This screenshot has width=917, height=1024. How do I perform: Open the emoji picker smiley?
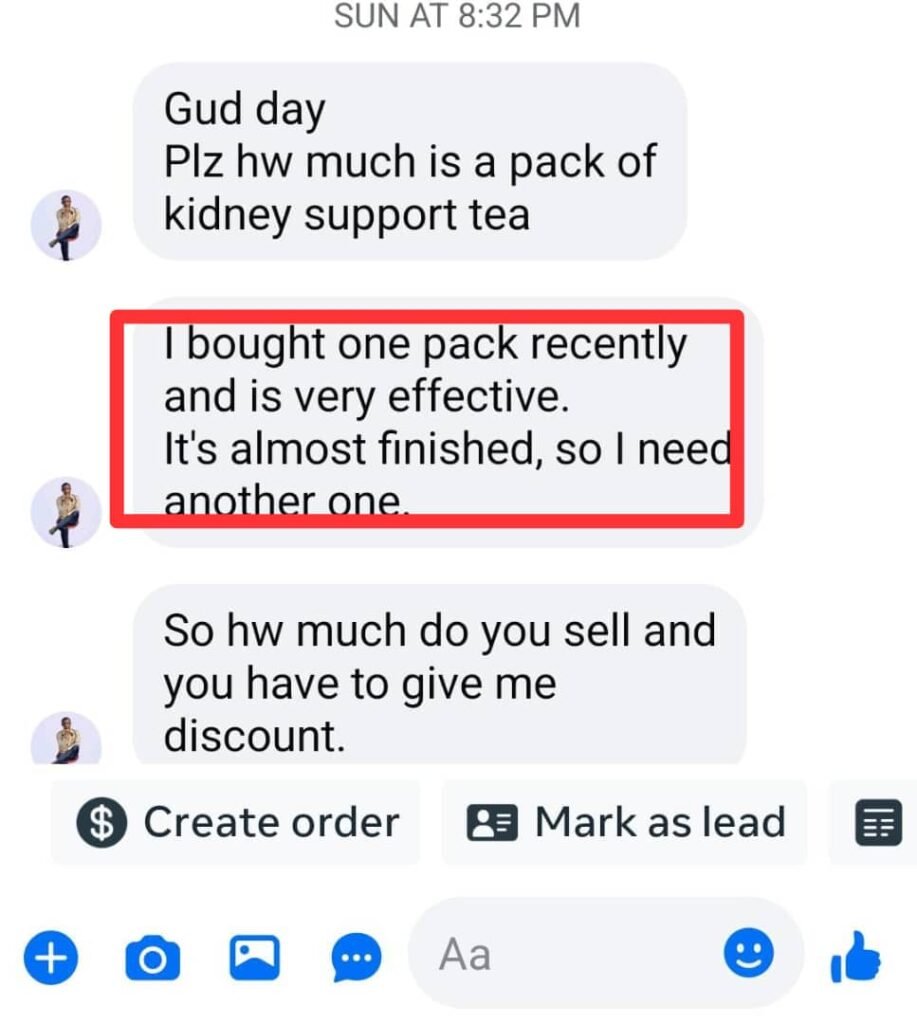coord(748,954)
